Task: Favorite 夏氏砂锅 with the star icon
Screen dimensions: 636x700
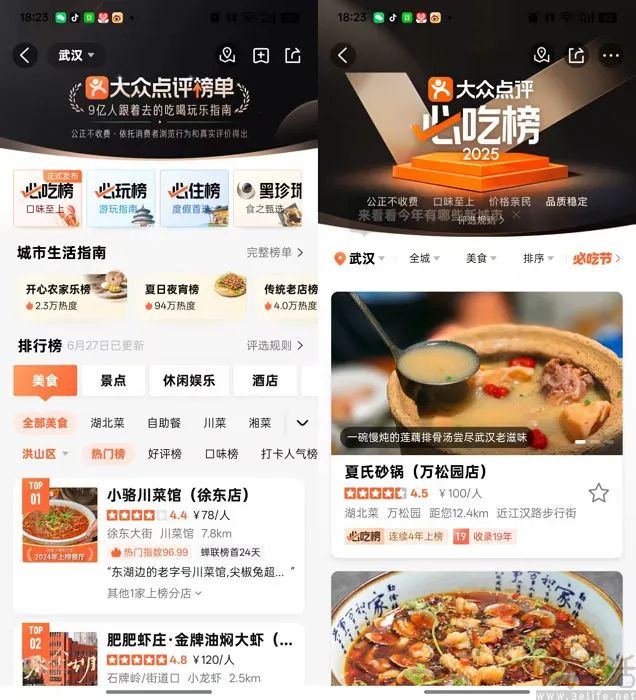Action: coord(598,492)
